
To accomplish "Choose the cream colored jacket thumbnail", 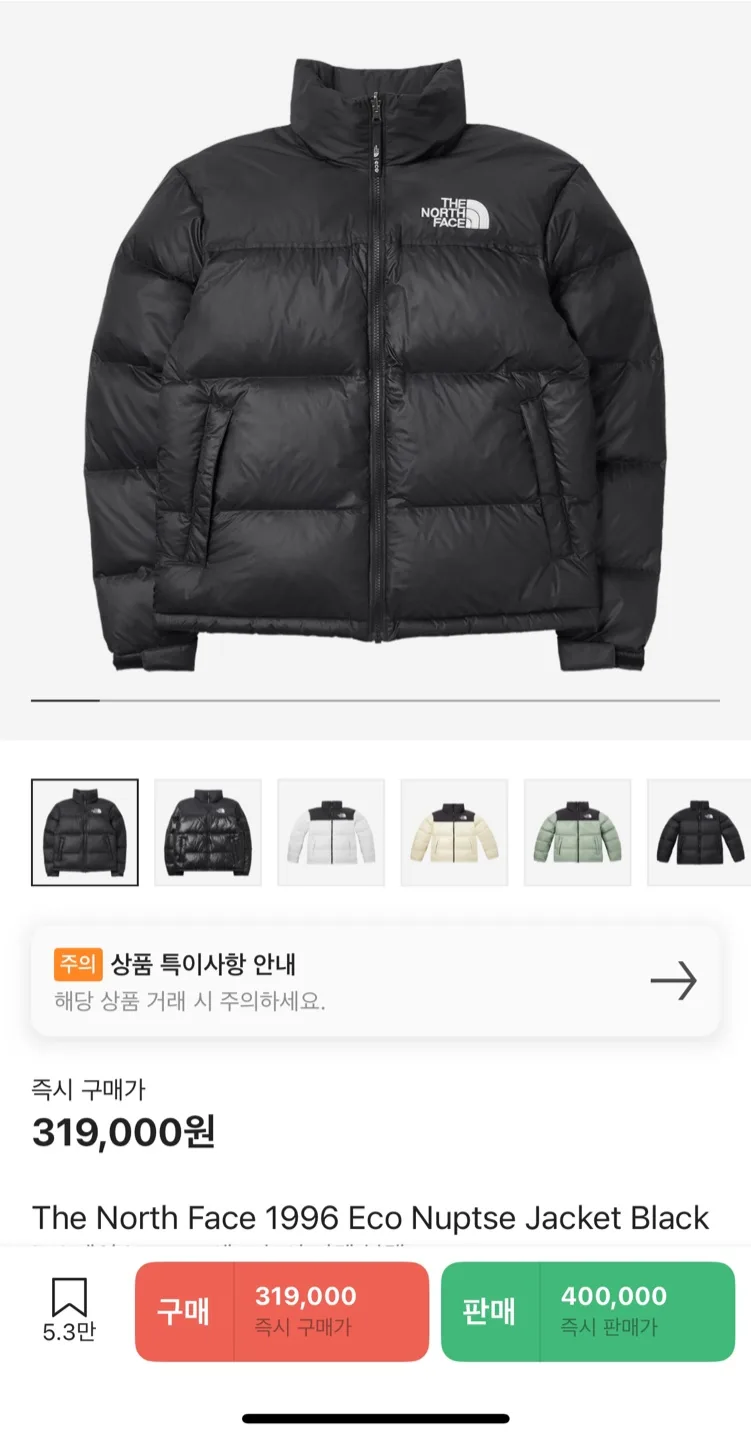I will coord(454,832).
